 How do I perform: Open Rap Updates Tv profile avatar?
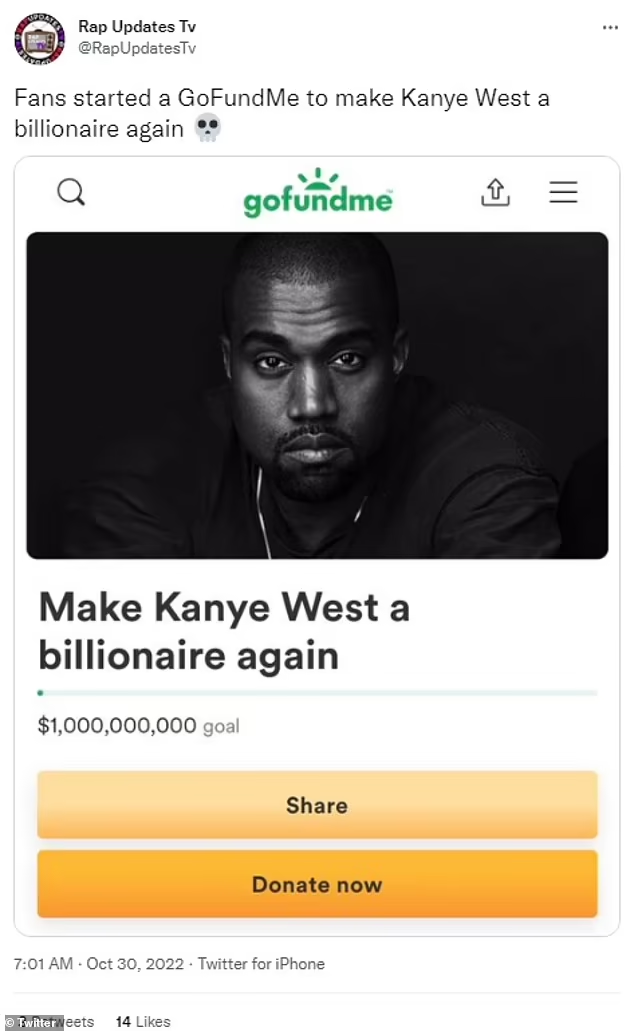[38, 39]
